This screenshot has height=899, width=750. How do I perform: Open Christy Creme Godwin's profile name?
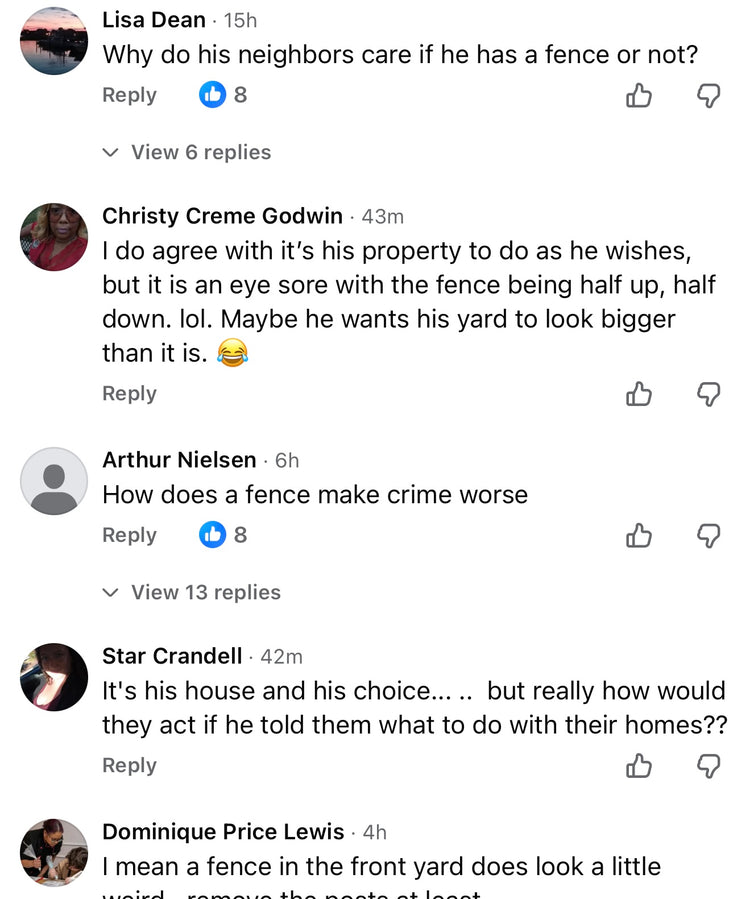(x=222, y=216)
